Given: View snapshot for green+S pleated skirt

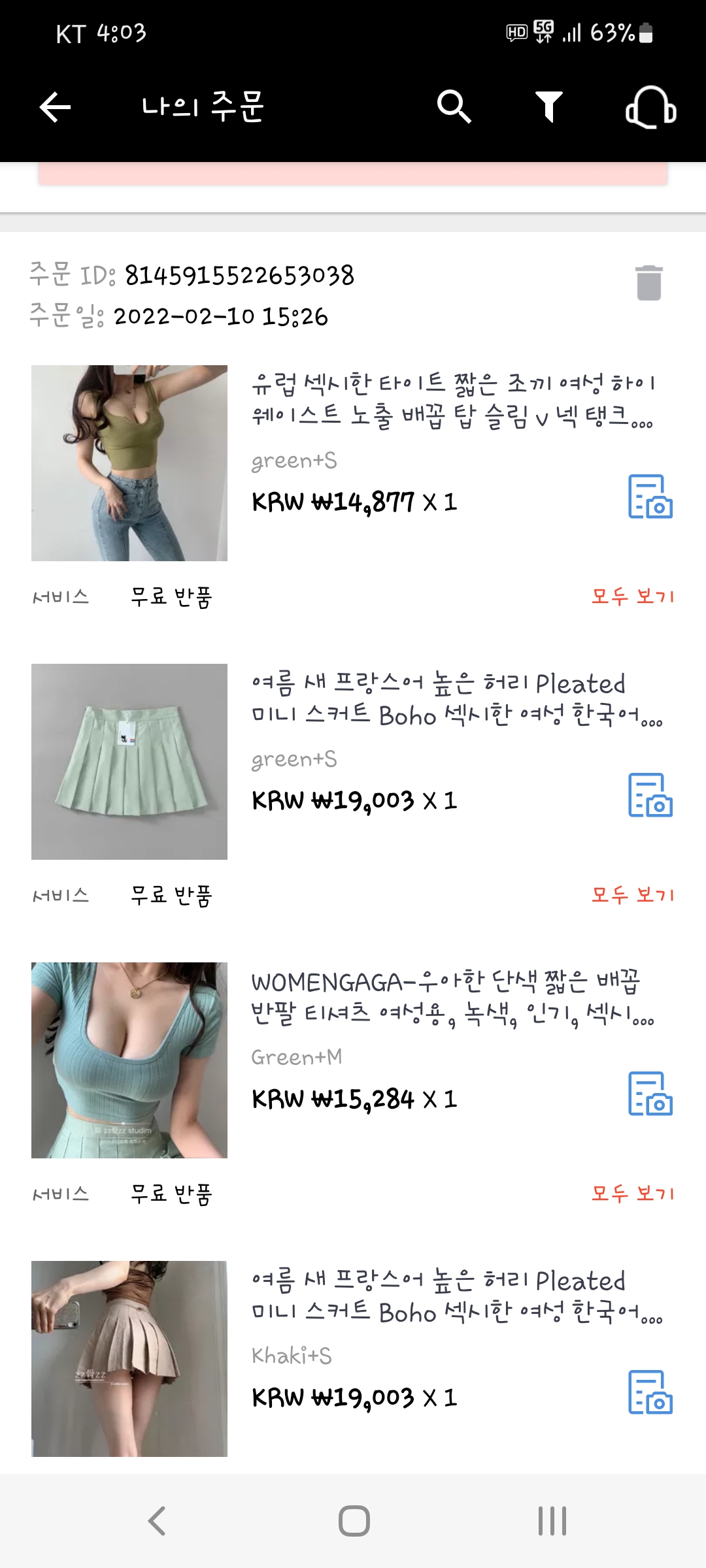Looking at the screenshot, I should pyautogui.click(x=650, y=795).
